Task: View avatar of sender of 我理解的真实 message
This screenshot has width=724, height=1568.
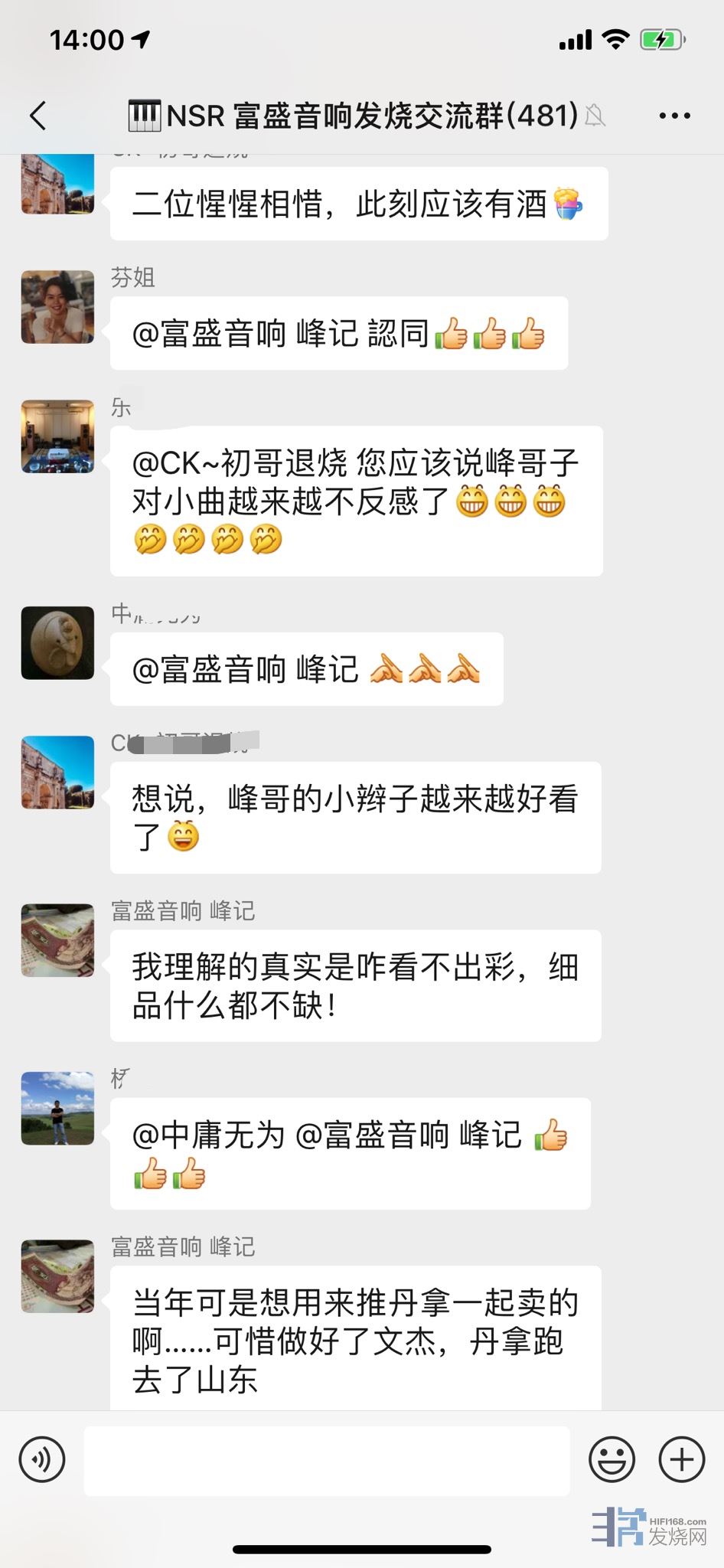Action: [57, 941]
